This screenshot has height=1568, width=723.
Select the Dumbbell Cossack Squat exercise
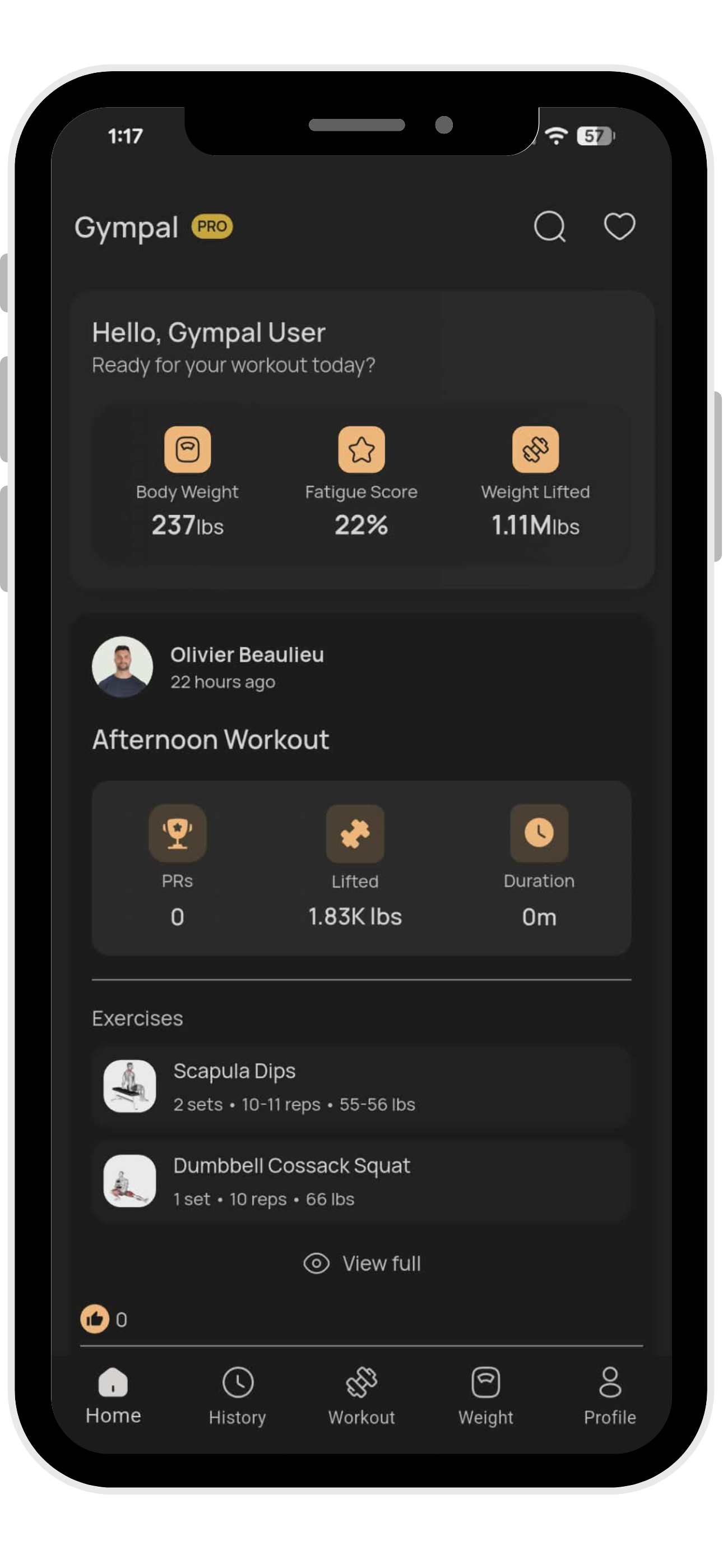(x=361, y=1181)
